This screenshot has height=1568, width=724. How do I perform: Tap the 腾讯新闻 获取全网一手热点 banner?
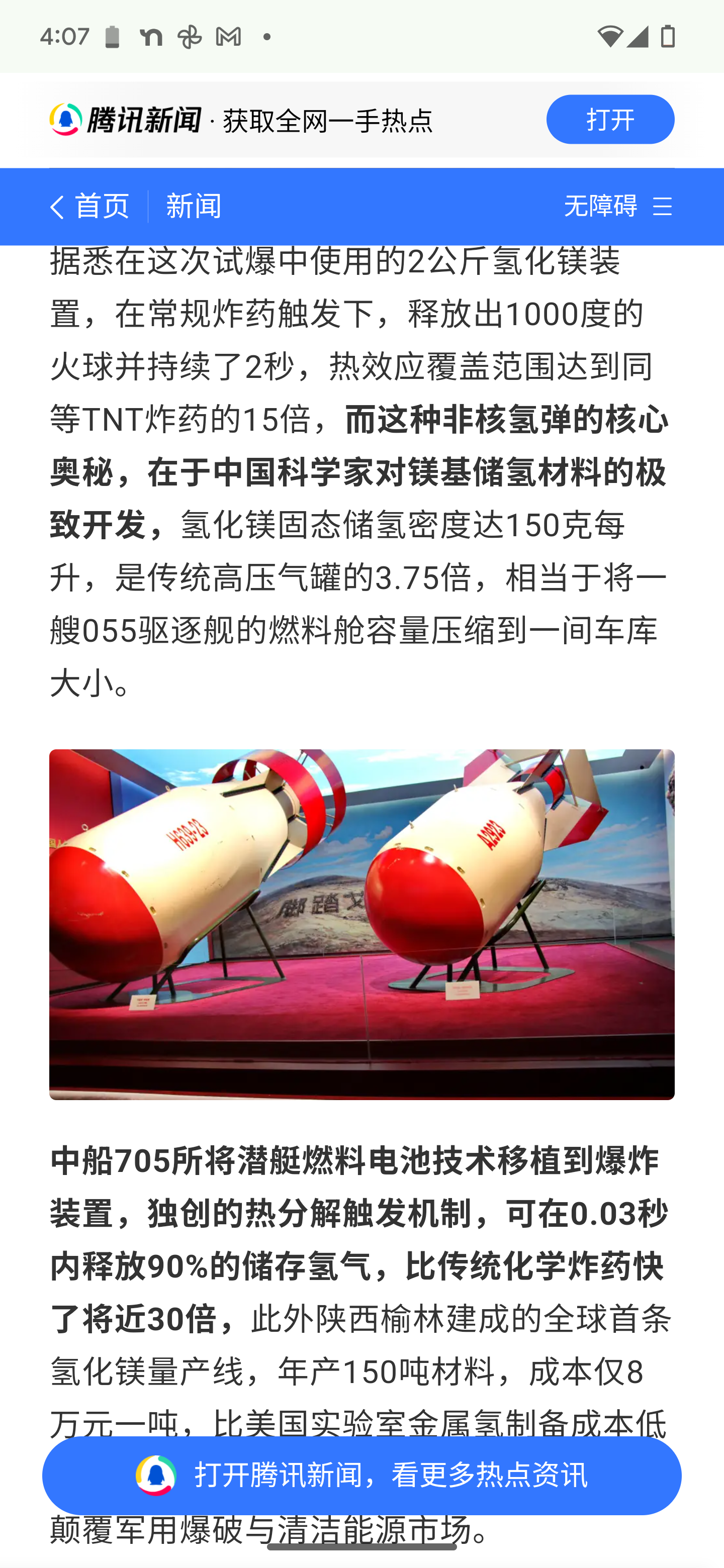(x=241, y=120)
